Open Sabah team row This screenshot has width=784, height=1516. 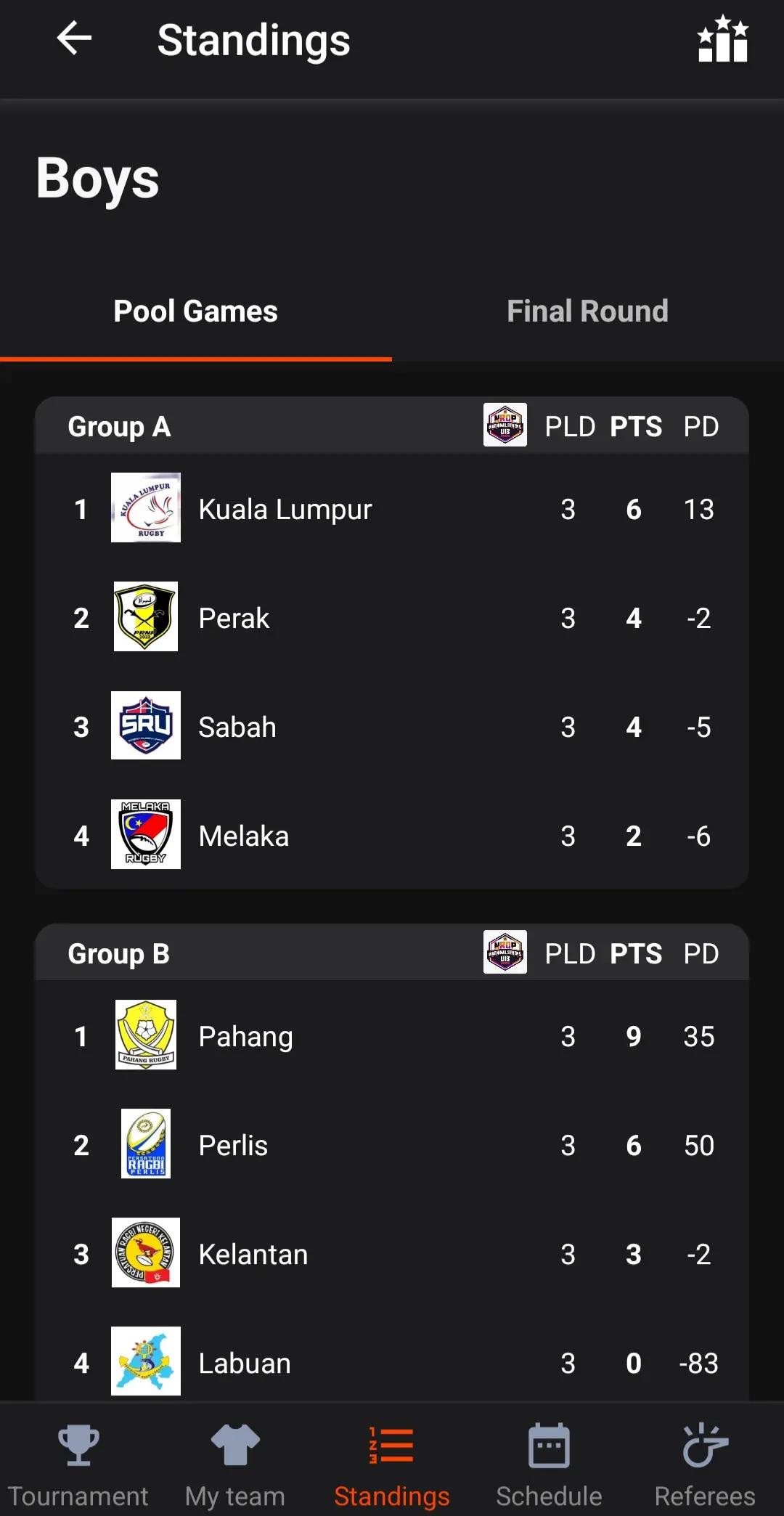[392, 727]
